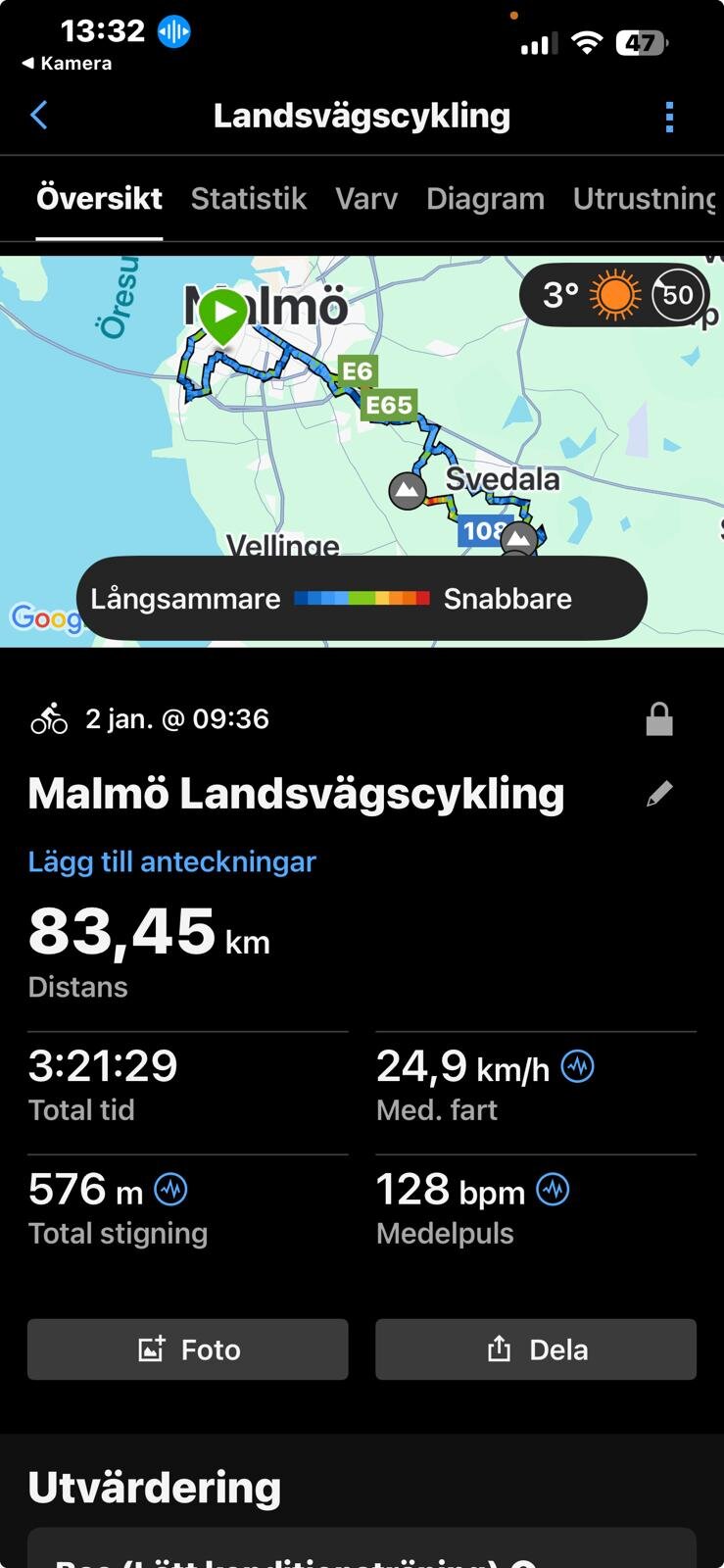Edit the activity name with the pencil

click(x=659, y=794)
